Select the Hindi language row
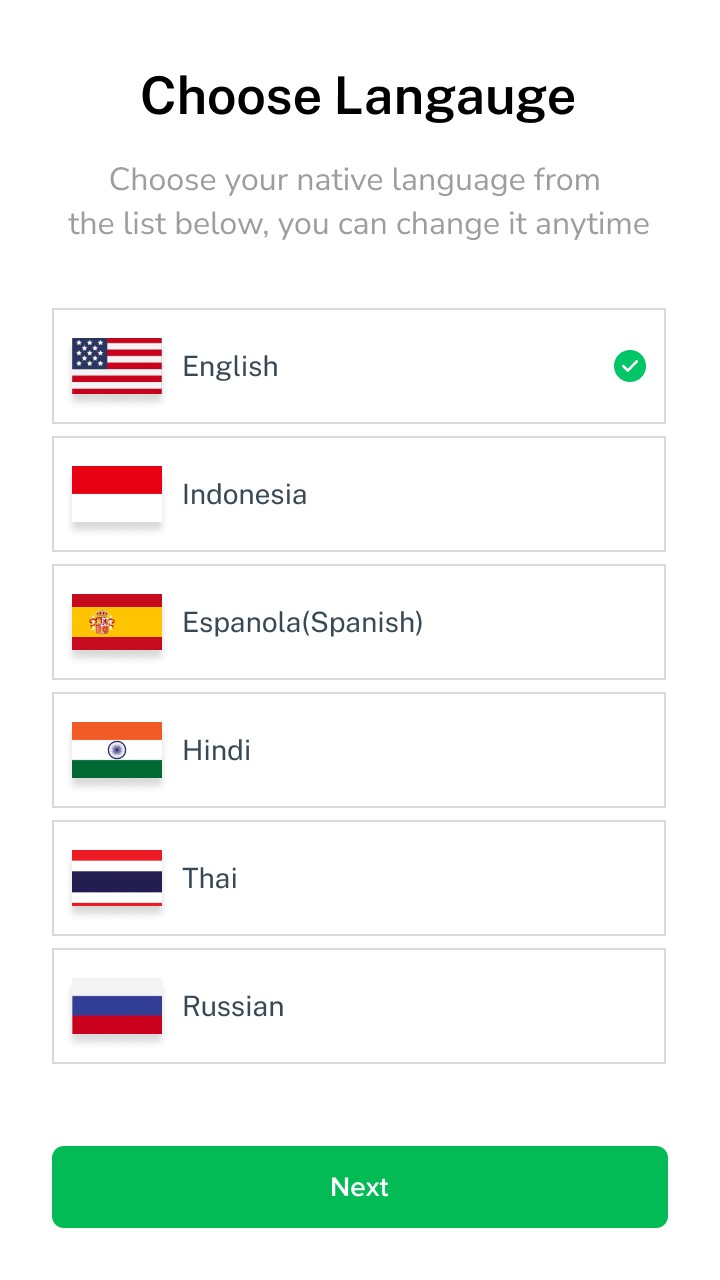The height and width of the screenshot is (1280, 720). pyautogui.click(x=358, y=750)
